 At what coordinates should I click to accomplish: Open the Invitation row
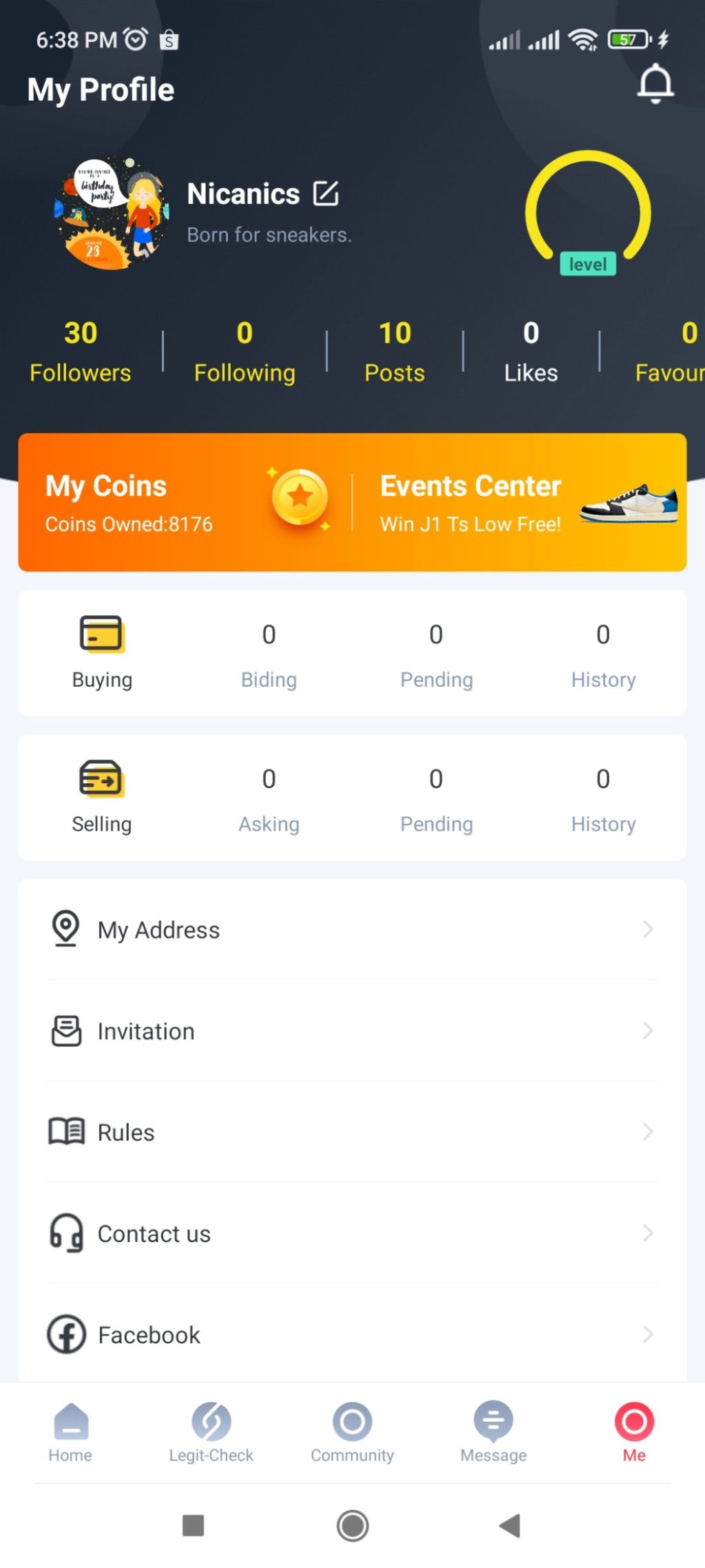[x=351, y=1031]
